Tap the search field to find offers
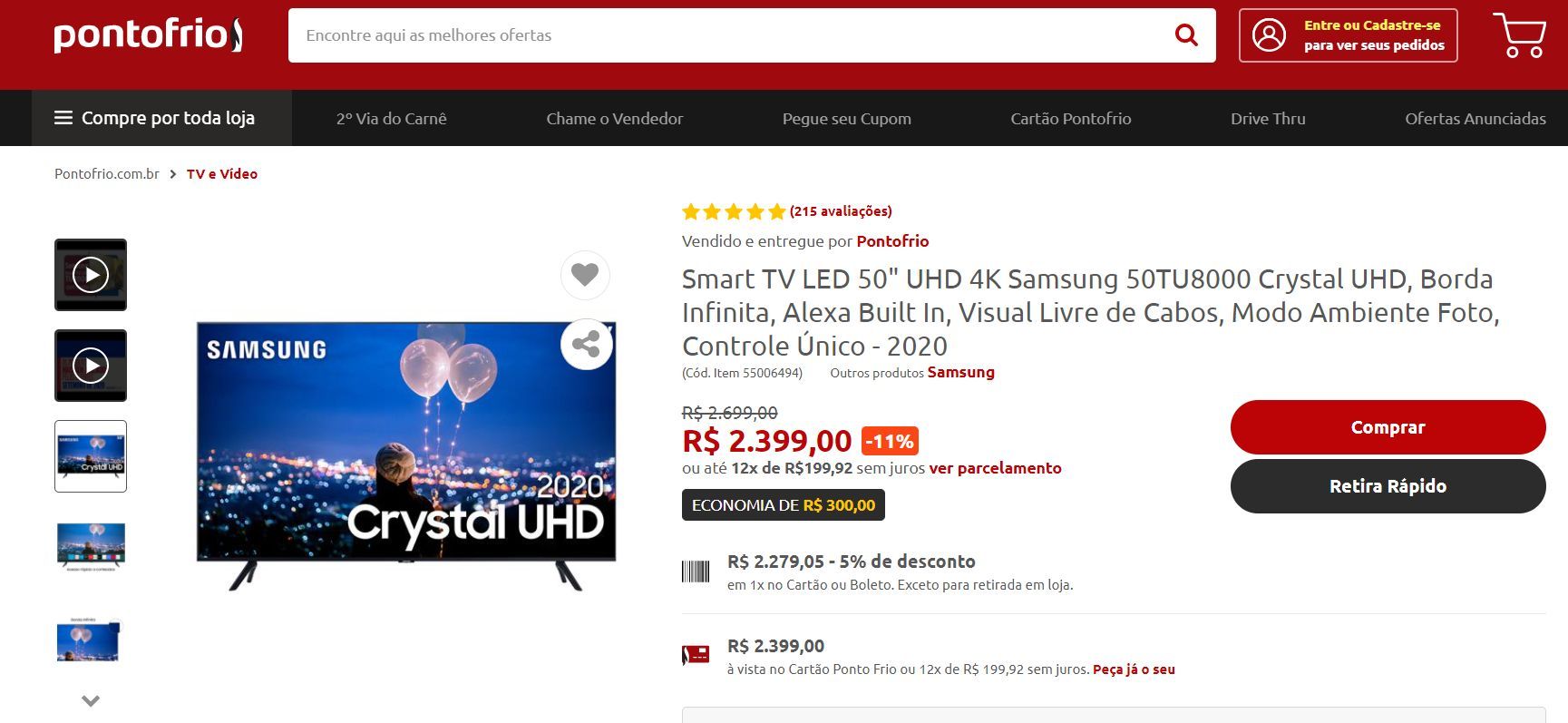This screenshot has height=723, width=1568. coord(726,35)
